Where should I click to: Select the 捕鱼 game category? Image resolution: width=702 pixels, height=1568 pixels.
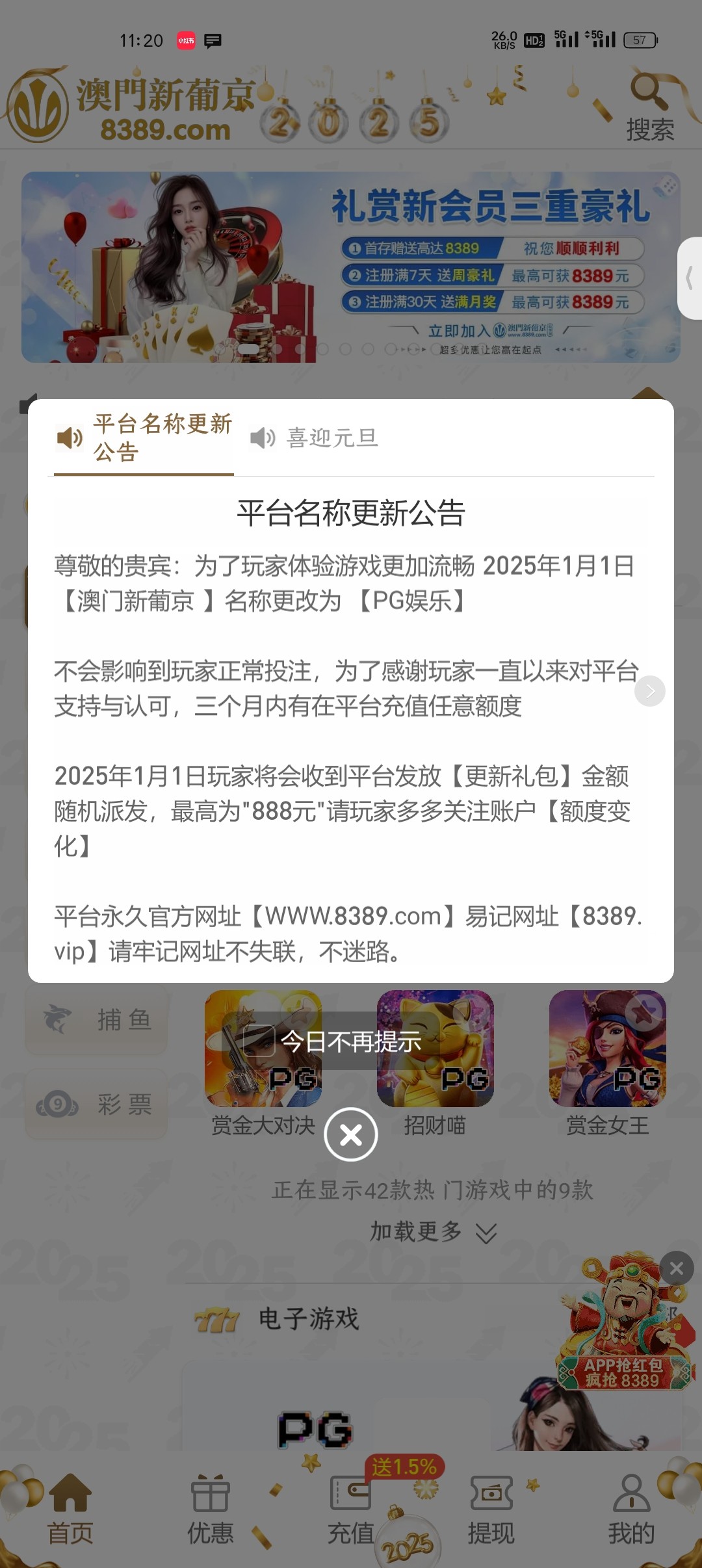point(96,1019)
